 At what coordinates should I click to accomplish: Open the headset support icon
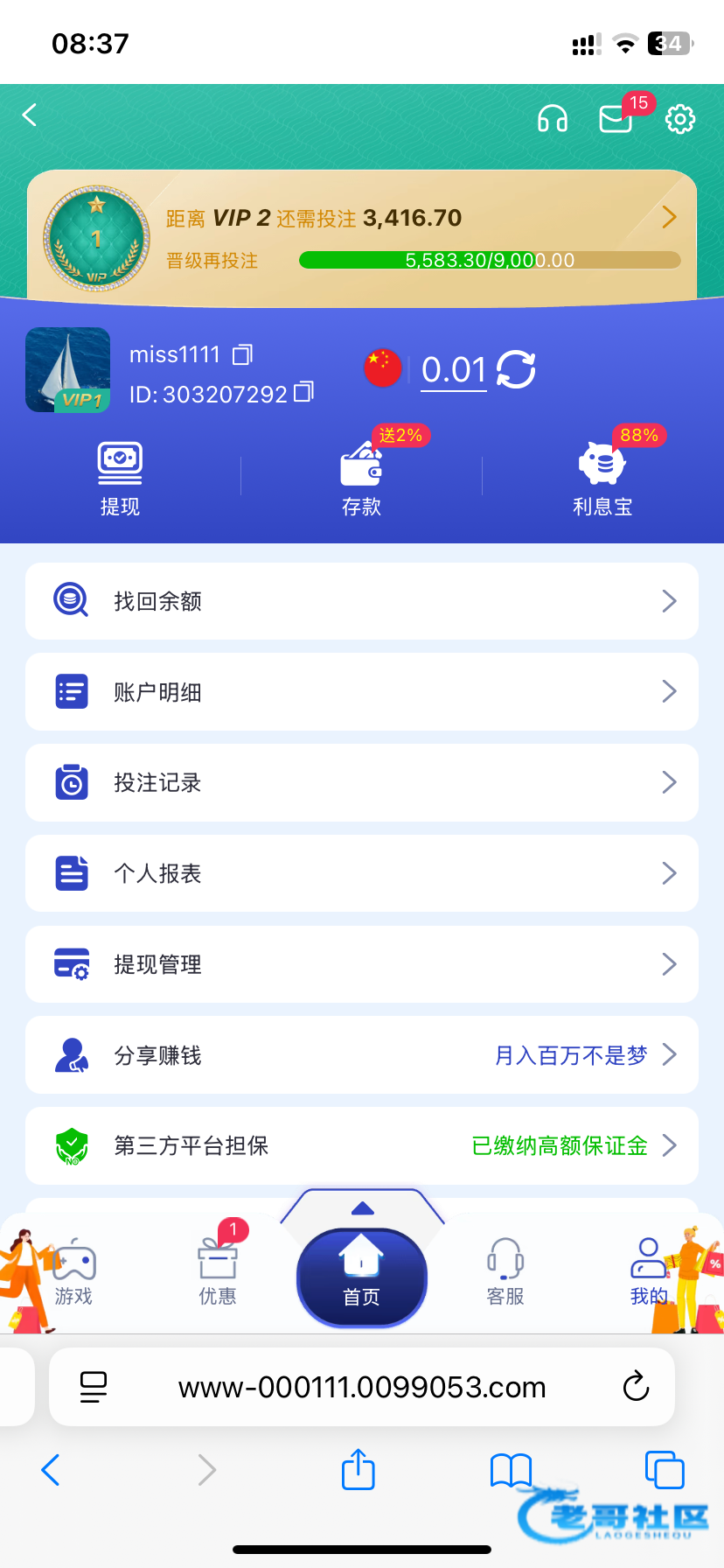pyautogui.click(x=553, y=118)
